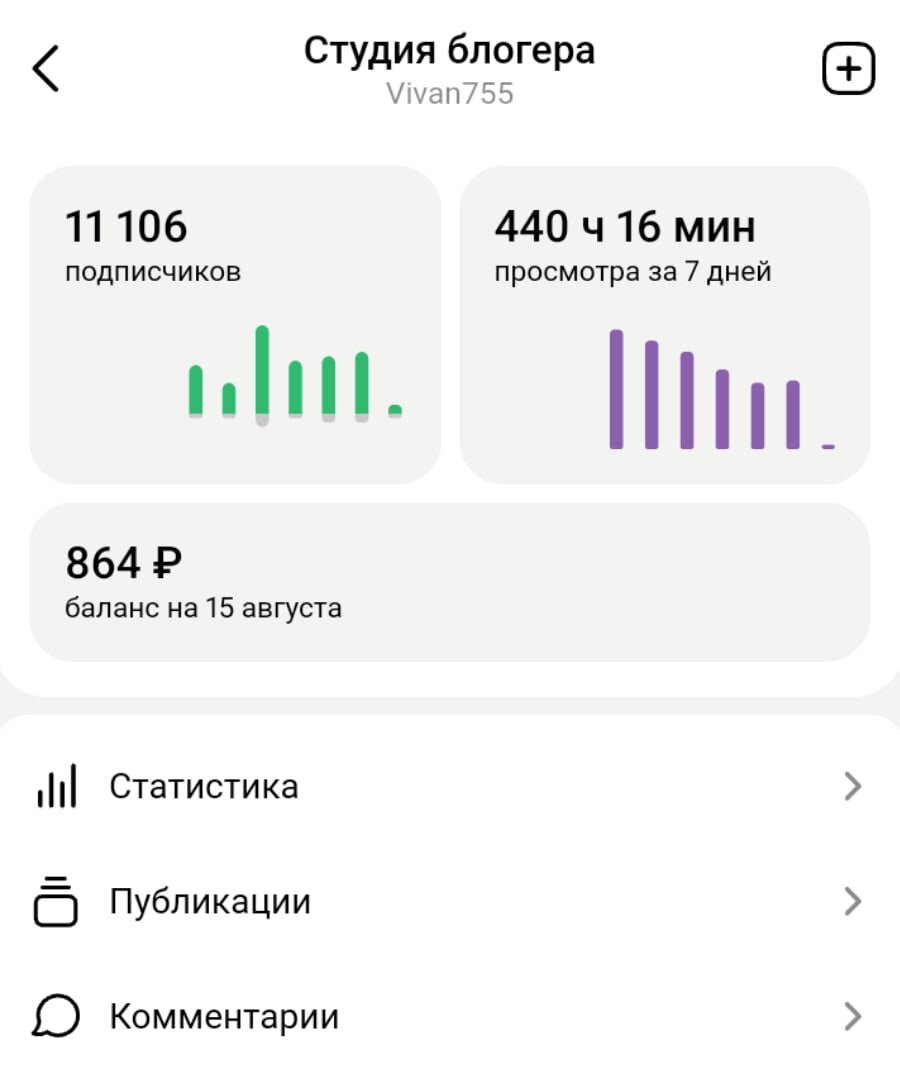Tap the Vivan755 channel name
This screenshot has width=900, height=1080.
450,95
